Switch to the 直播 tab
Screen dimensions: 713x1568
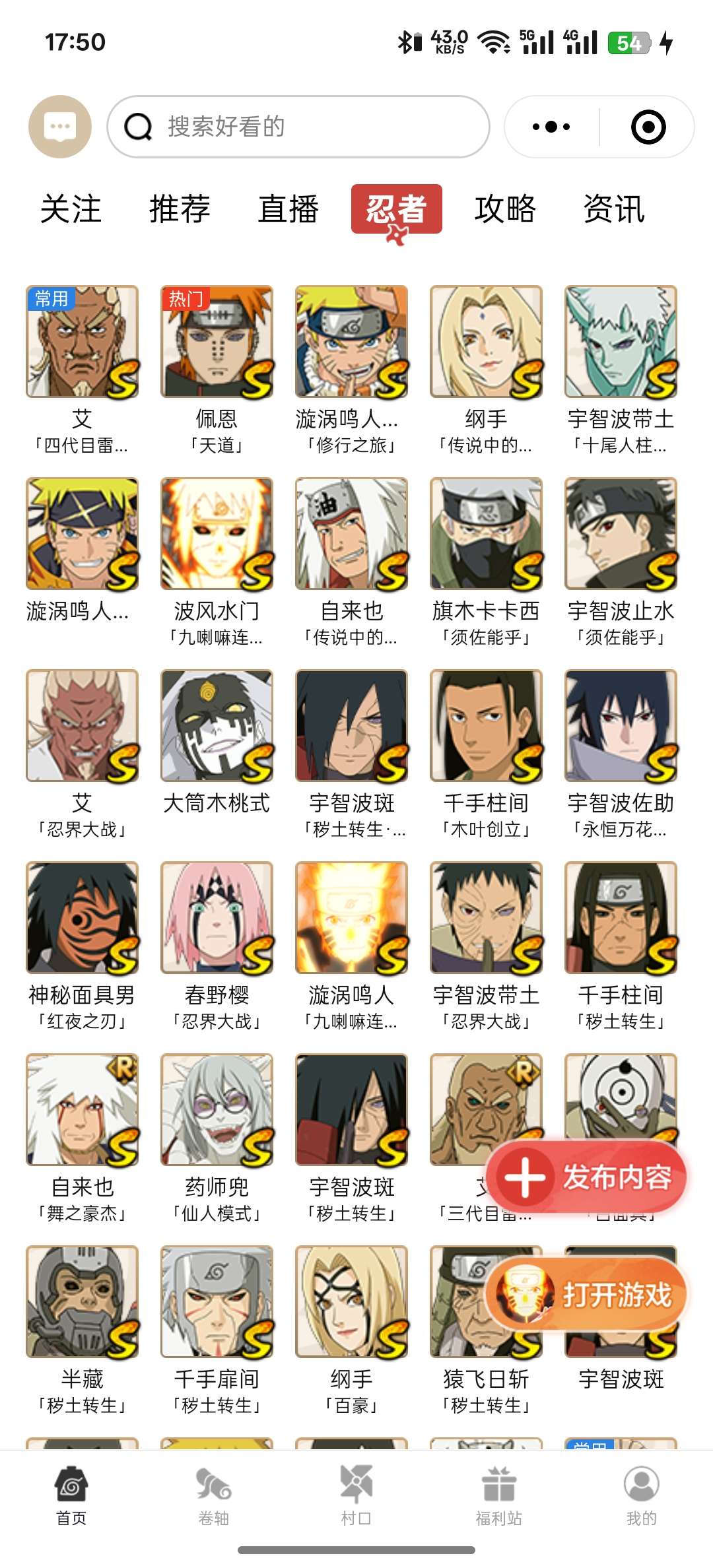(x=288, y=209)
